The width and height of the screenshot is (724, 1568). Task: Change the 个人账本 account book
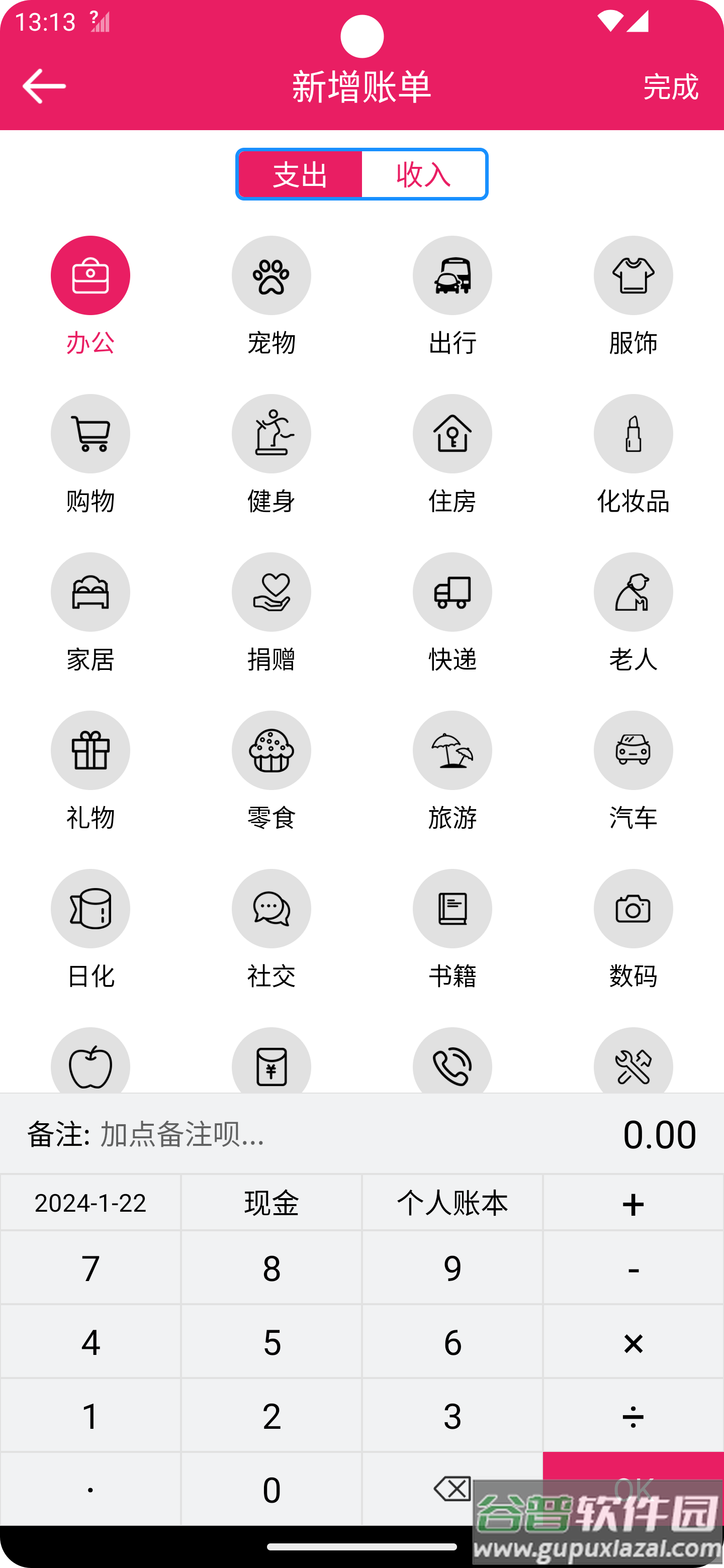click(x=452, y=1203)
